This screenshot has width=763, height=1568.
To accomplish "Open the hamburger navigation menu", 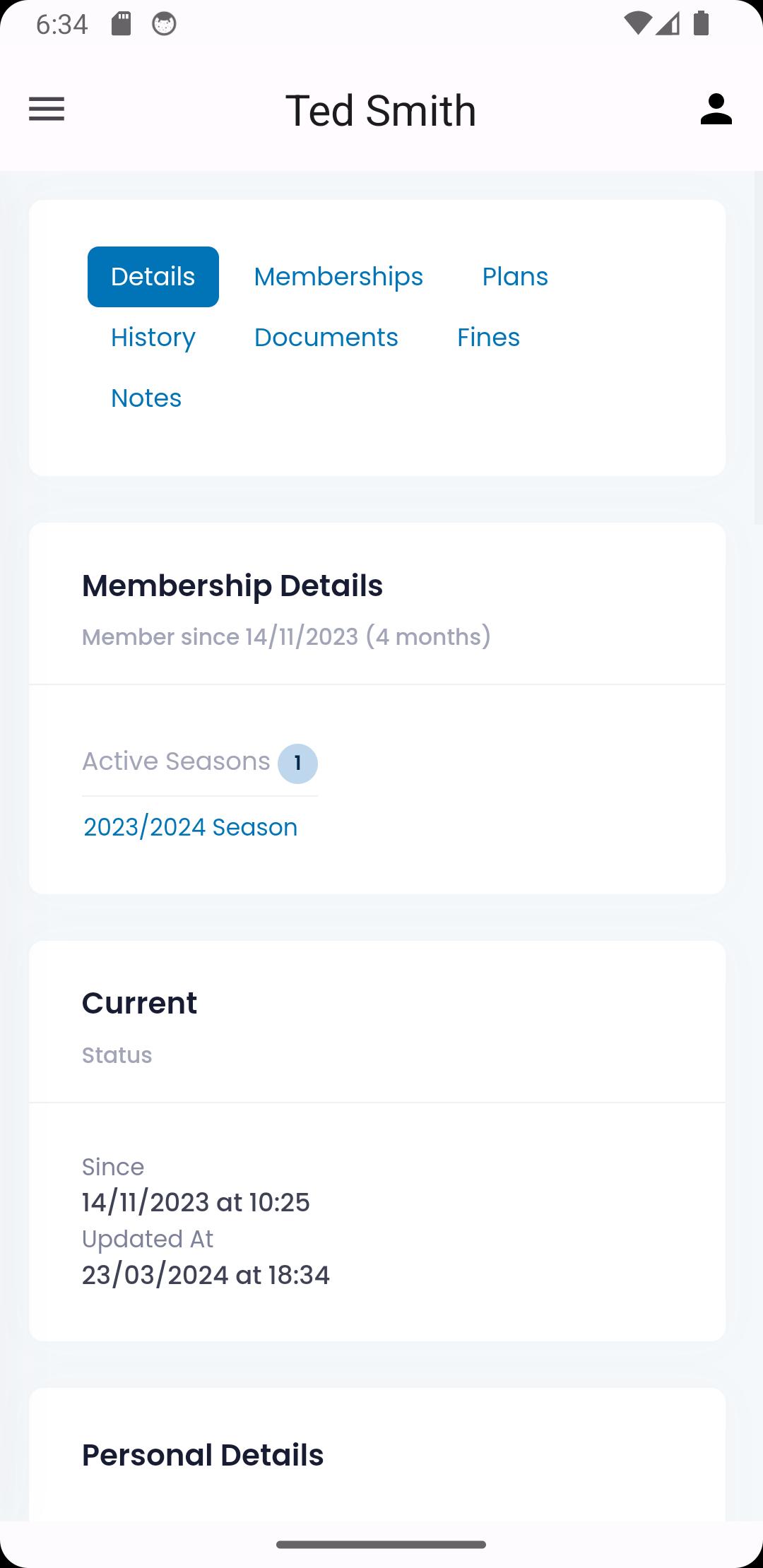I will pos(47,109).
